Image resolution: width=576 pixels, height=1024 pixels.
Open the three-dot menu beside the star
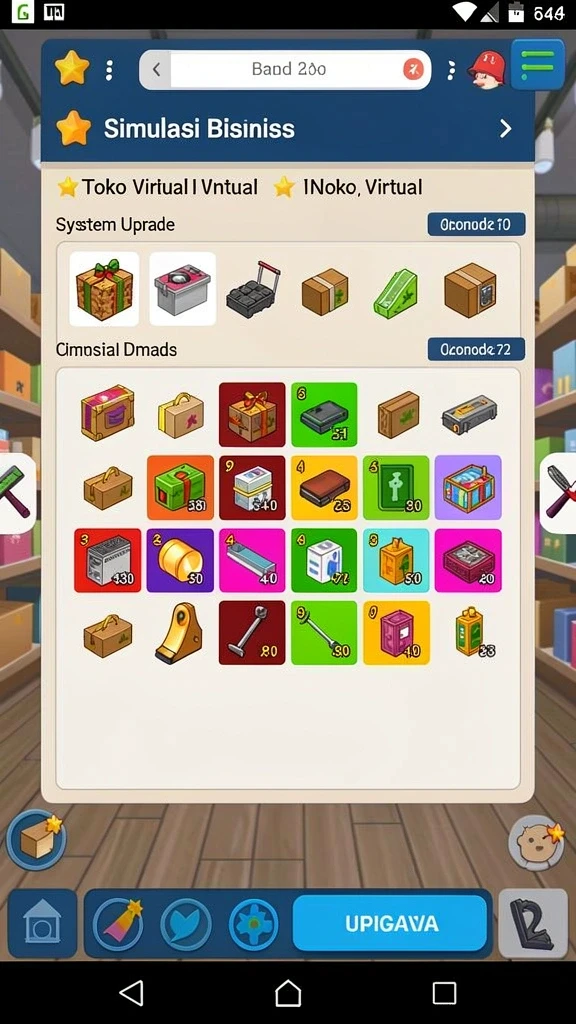pos(109,70)
